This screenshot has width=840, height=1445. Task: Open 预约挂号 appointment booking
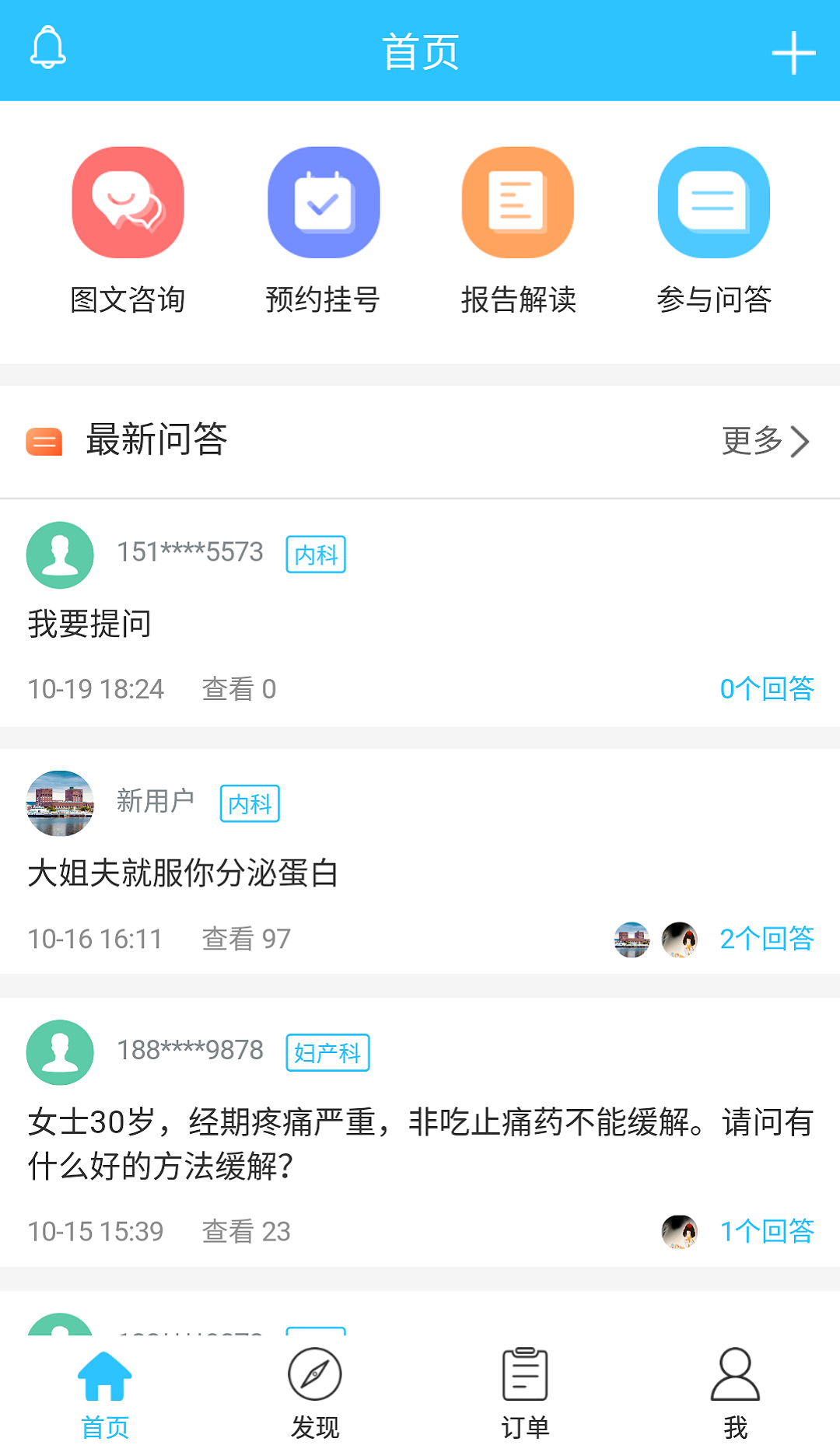point(323,230)
